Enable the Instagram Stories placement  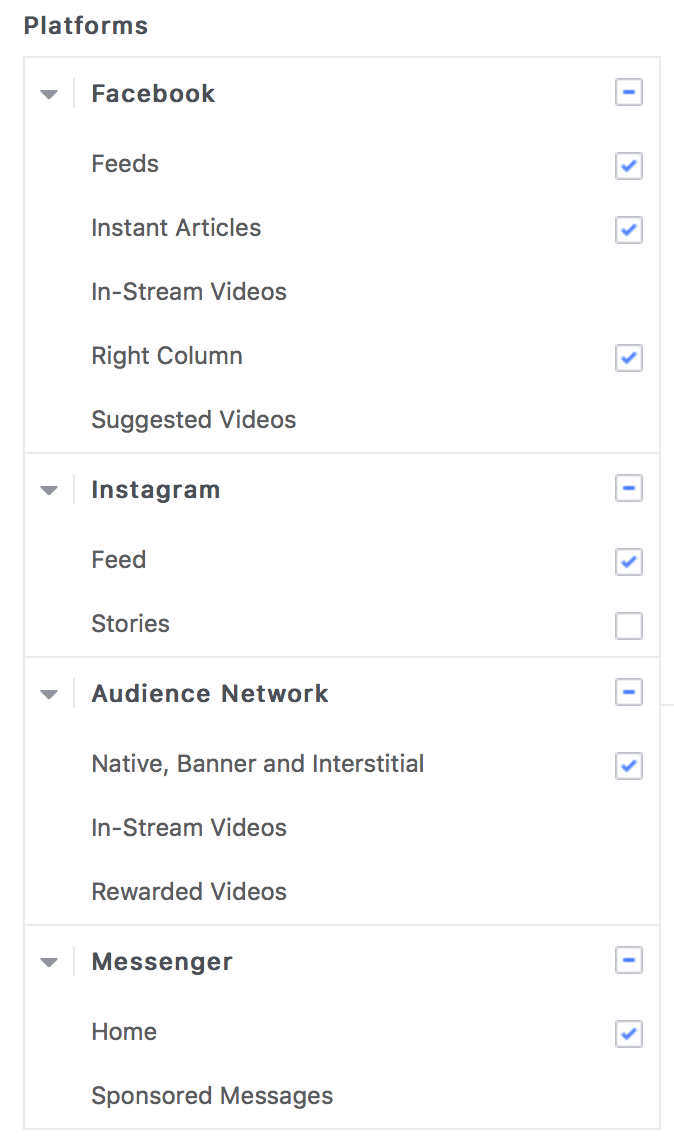629,626
